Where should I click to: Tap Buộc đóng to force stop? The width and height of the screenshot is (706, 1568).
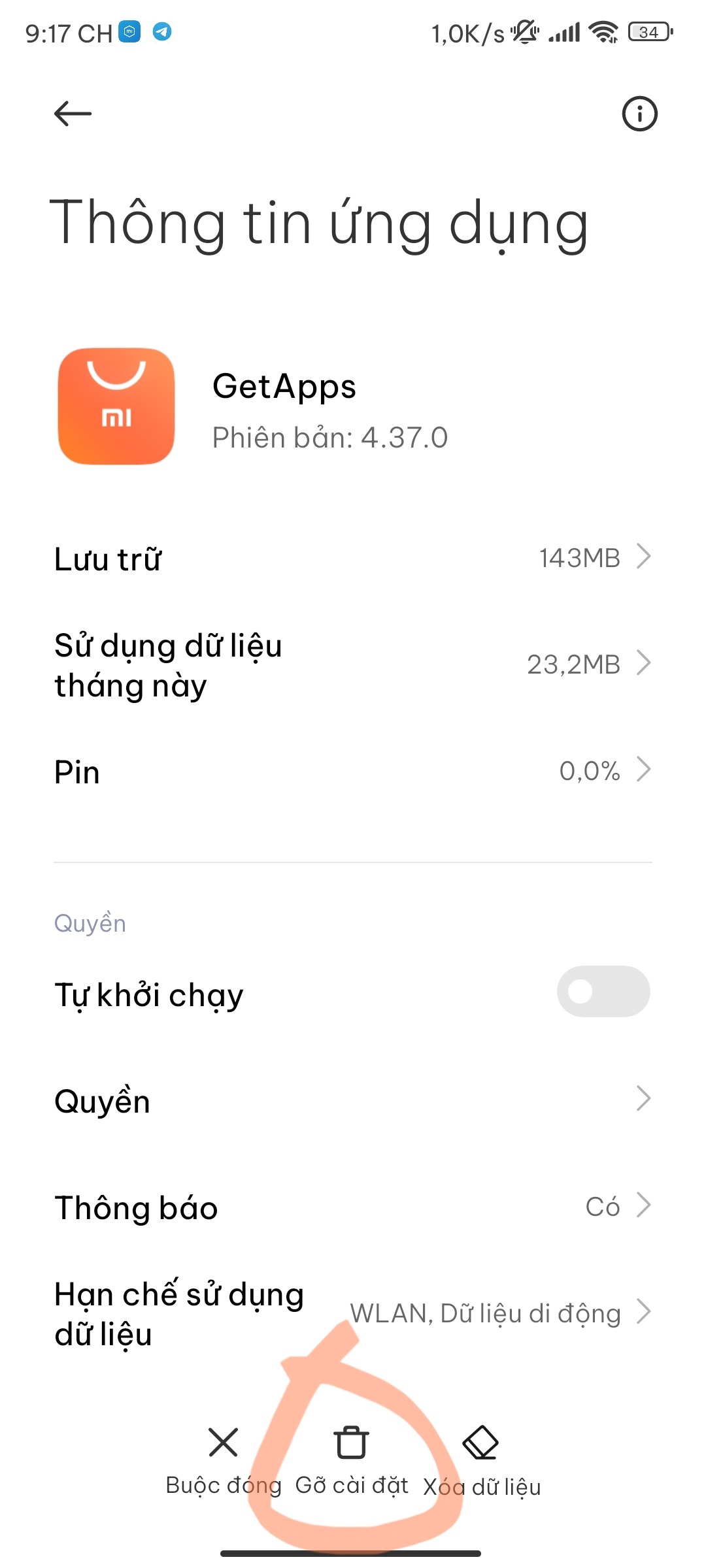[224, 1461]
